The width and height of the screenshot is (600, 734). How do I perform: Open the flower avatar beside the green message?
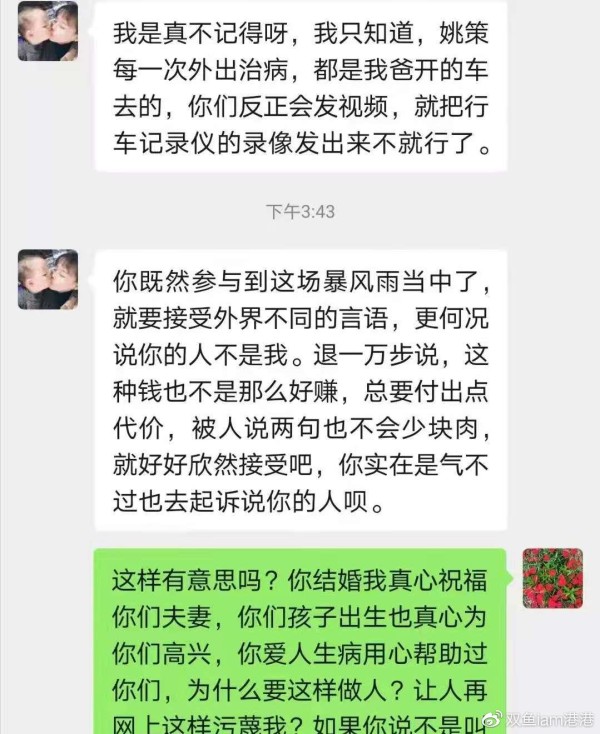(x=552, y=578)
